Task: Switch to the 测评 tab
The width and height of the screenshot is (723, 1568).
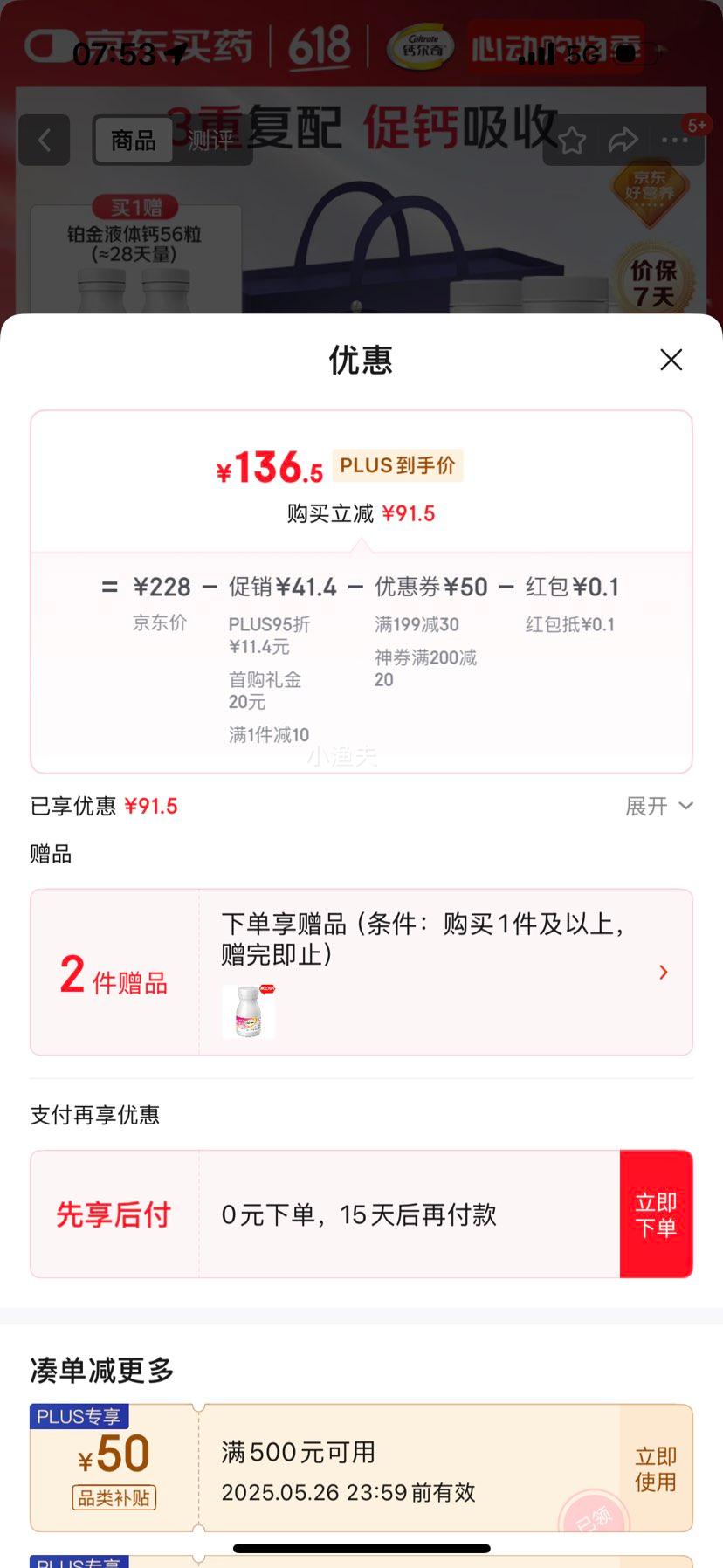Action: tap(210, 140)
